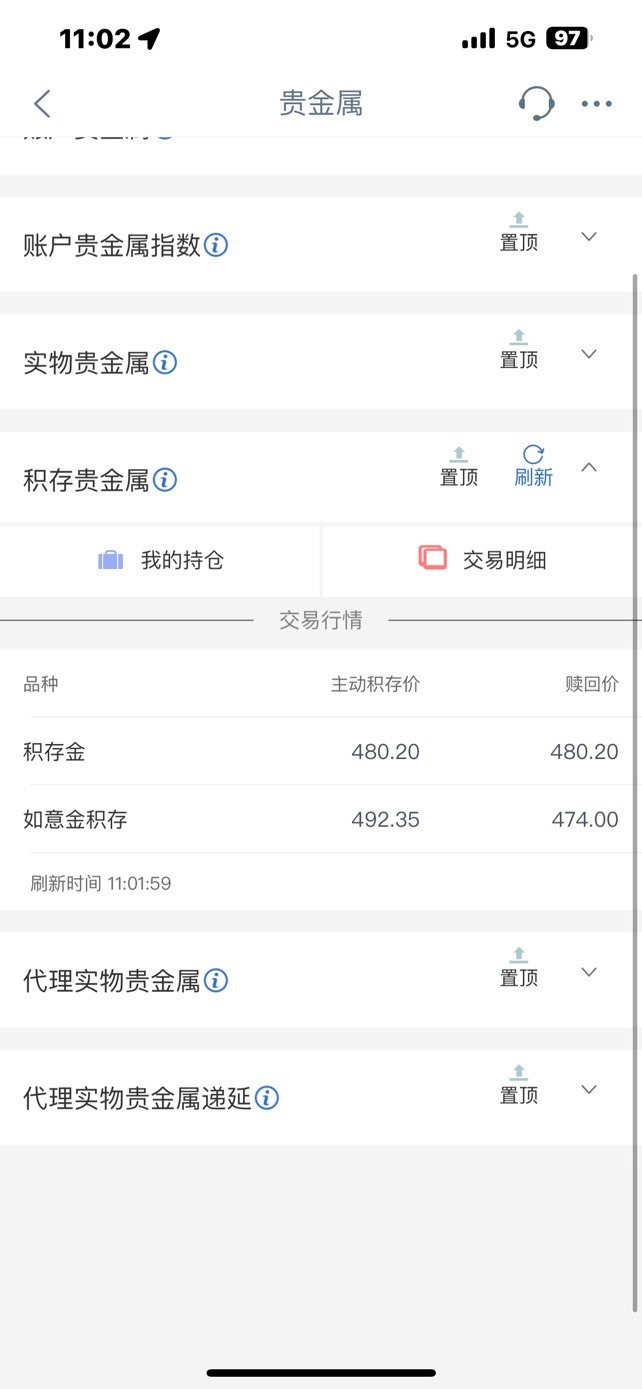Expand the 代理实物贵金属 section

point(589,972)
